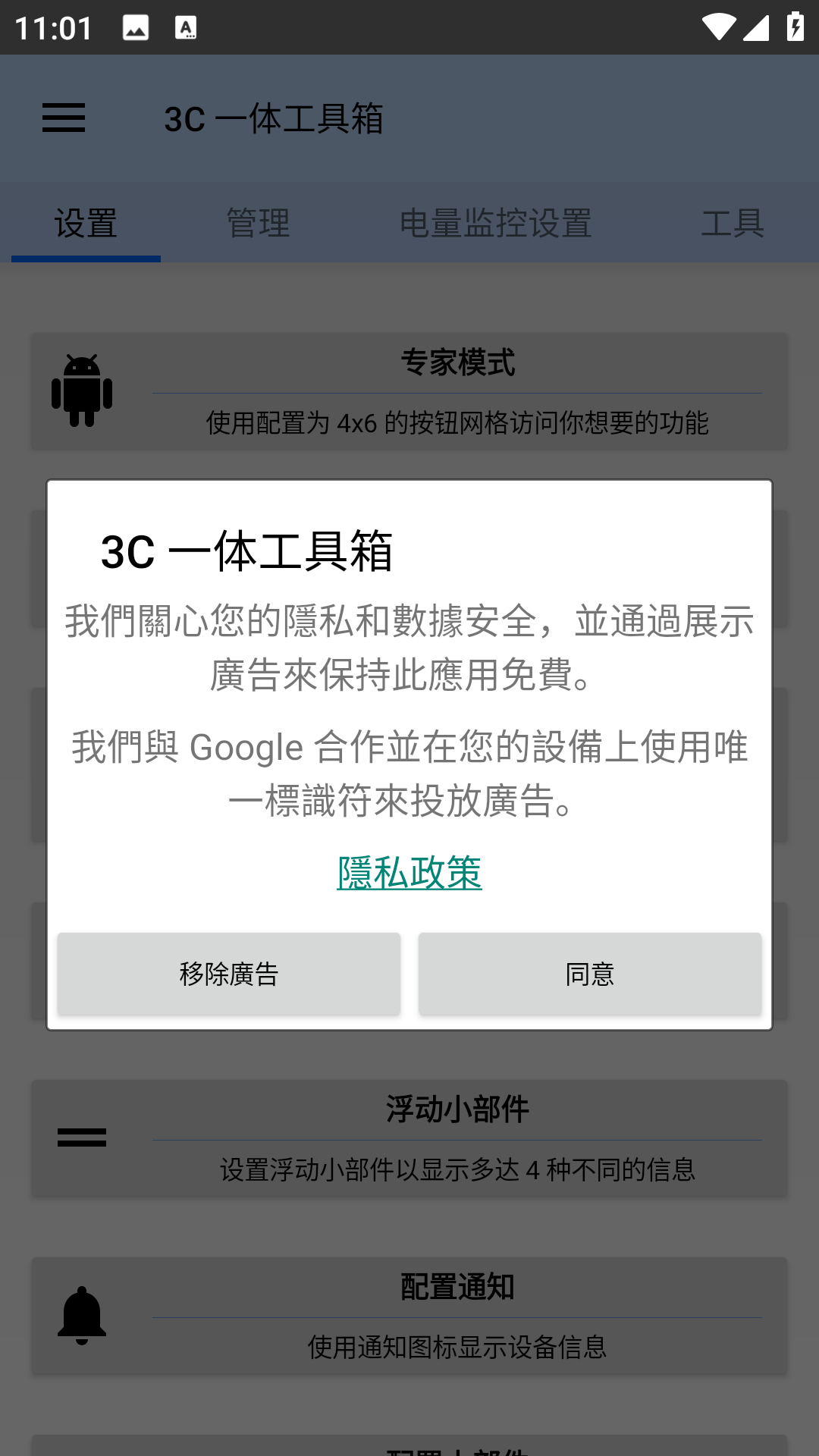Tap the keyboard indicator icon in status bar
Screen dimensions: 819x1456
coord(186,29)
